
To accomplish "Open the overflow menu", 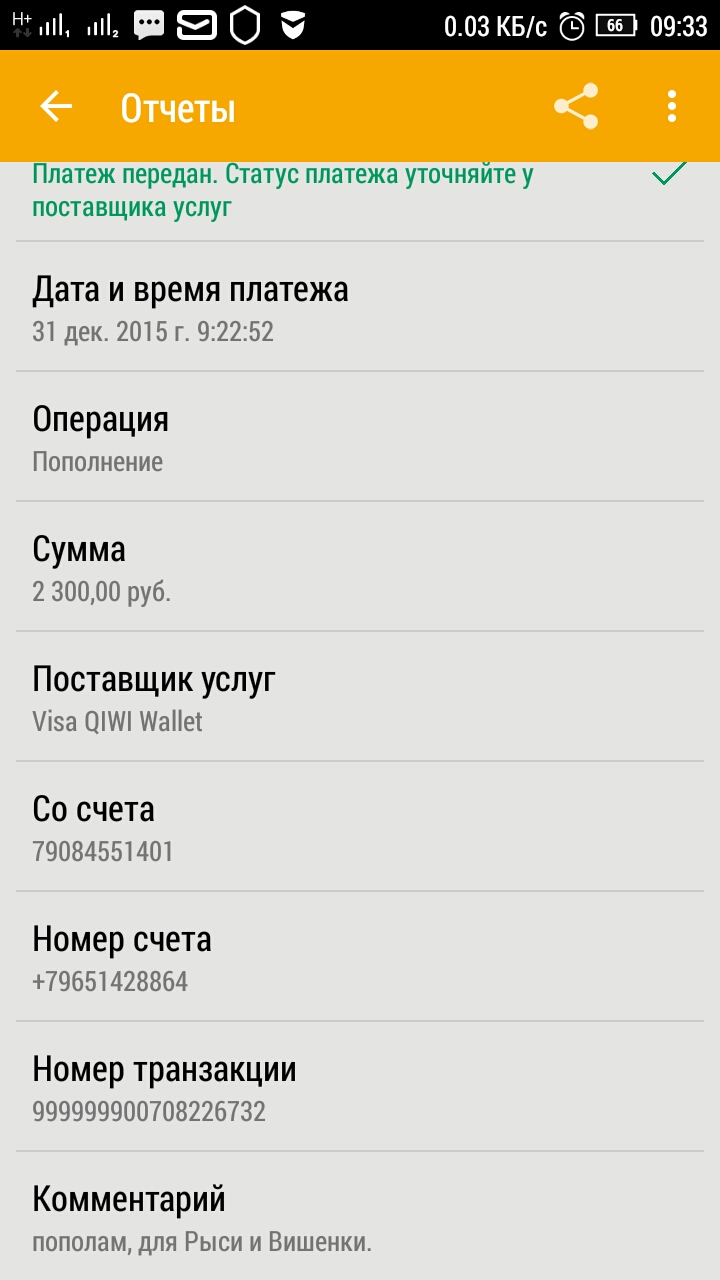I will pos(672,107).
